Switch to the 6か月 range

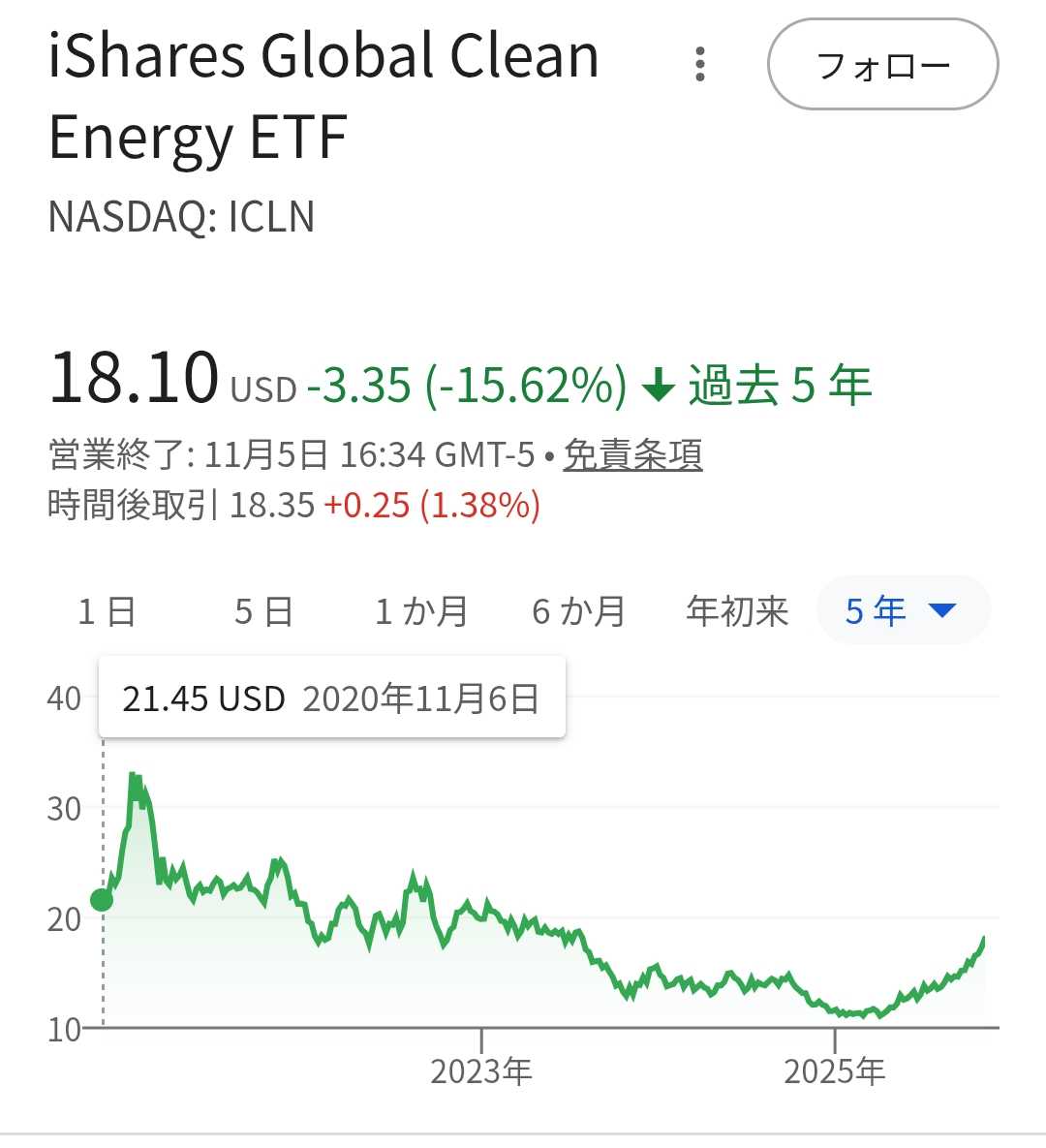click(578, 611)
